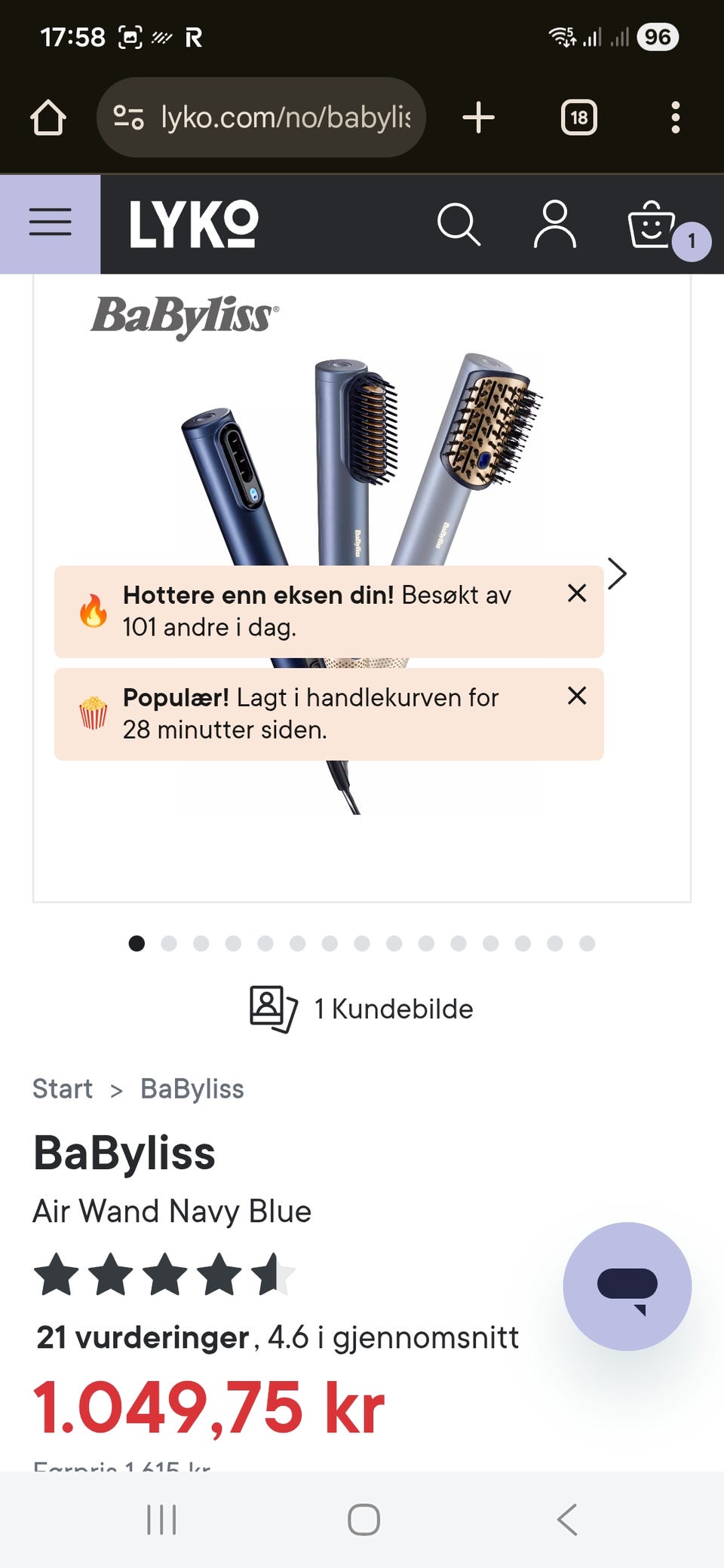Open a new browser tab
Screen dimensions: 724x1568
coord(478,117)
